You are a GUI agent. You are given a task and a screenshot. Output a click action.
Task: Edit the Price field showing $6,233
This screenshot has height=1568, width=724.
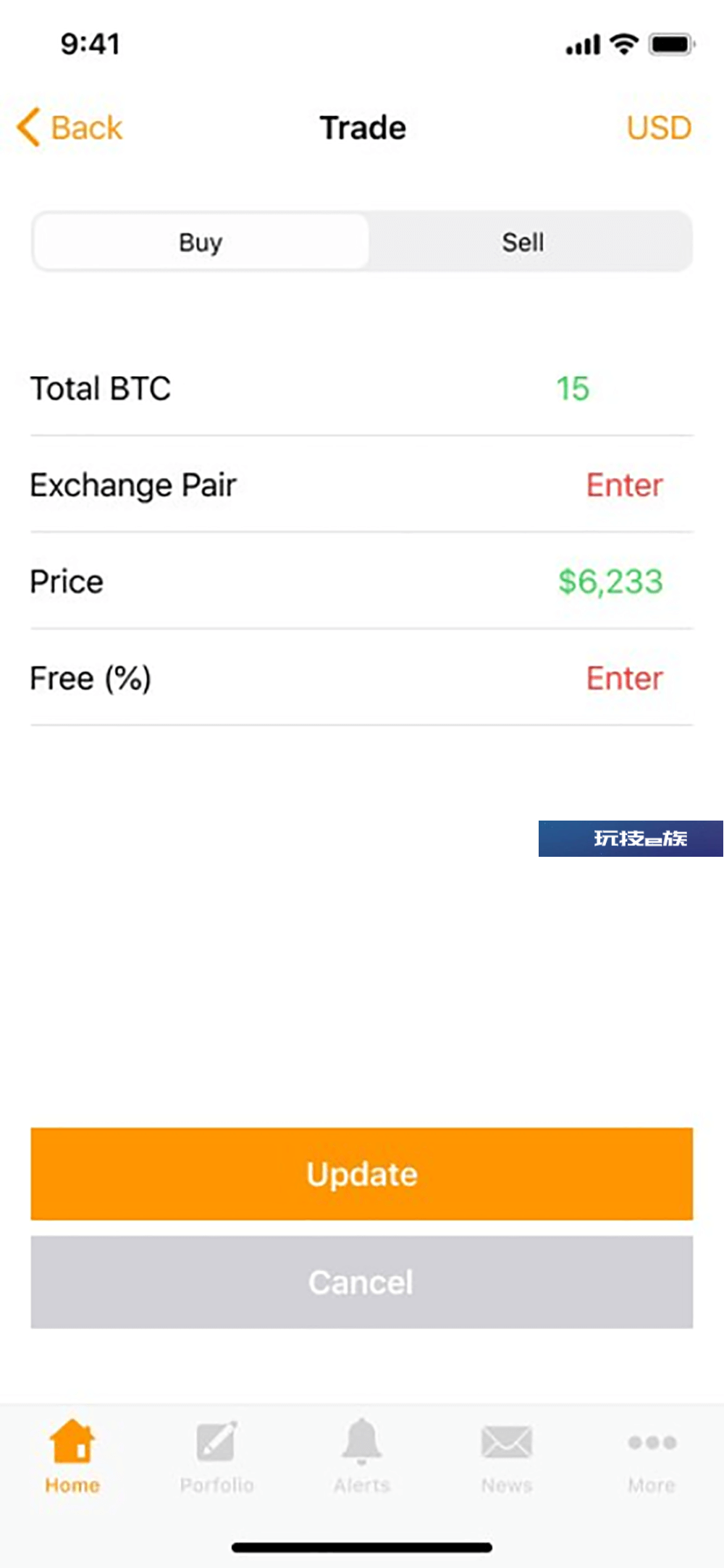coord(610,582)
